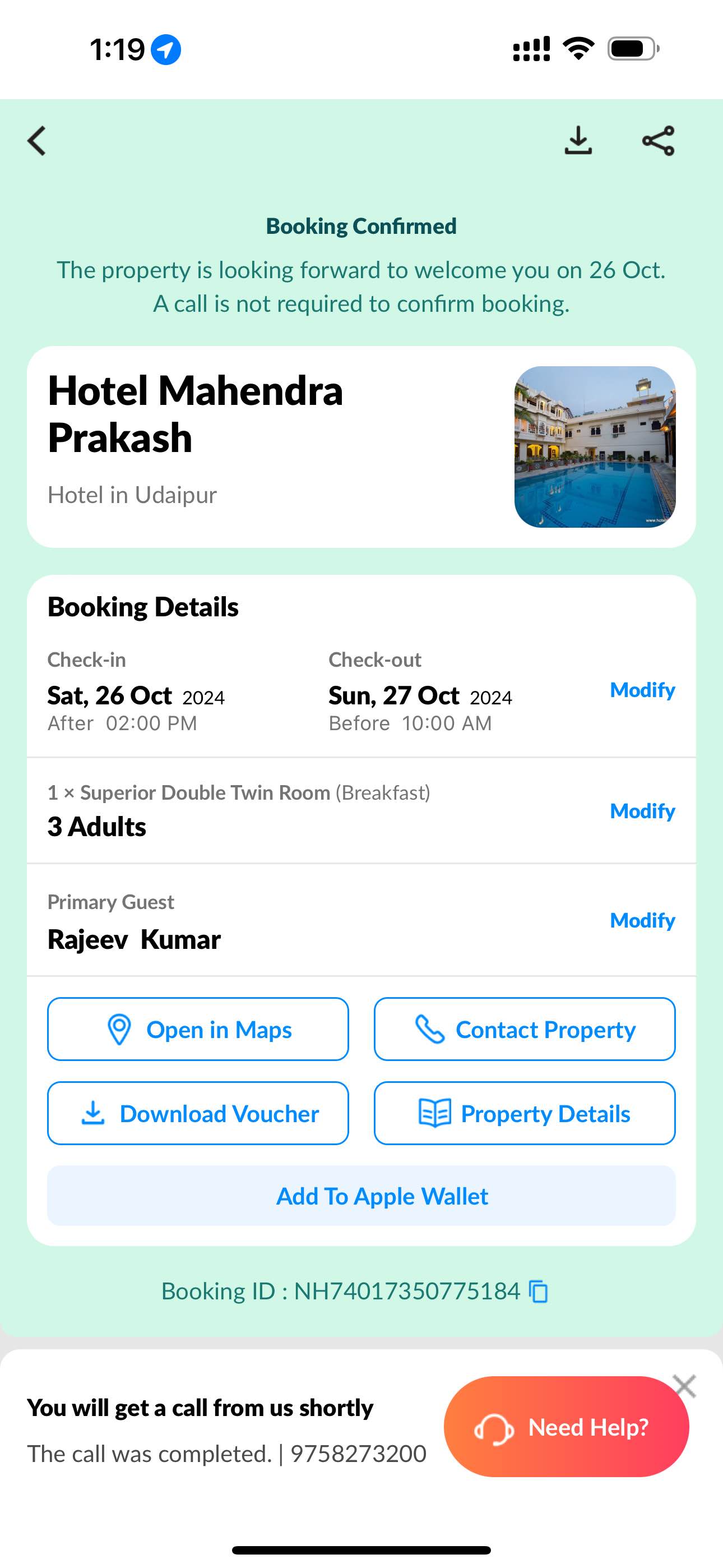Tap the download icon in the top bar

(577, 141)
